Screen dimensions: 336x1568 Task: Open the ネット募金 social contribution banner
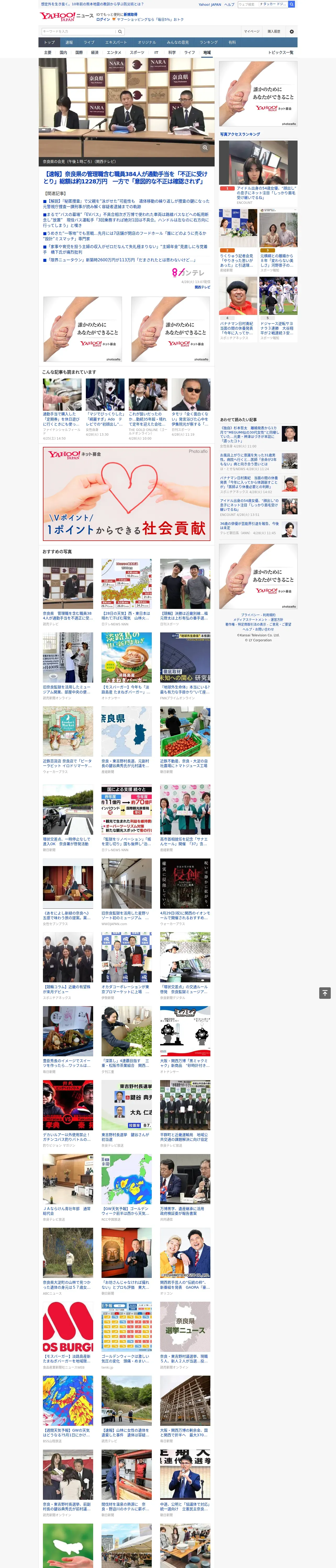[x=126, y=494]
